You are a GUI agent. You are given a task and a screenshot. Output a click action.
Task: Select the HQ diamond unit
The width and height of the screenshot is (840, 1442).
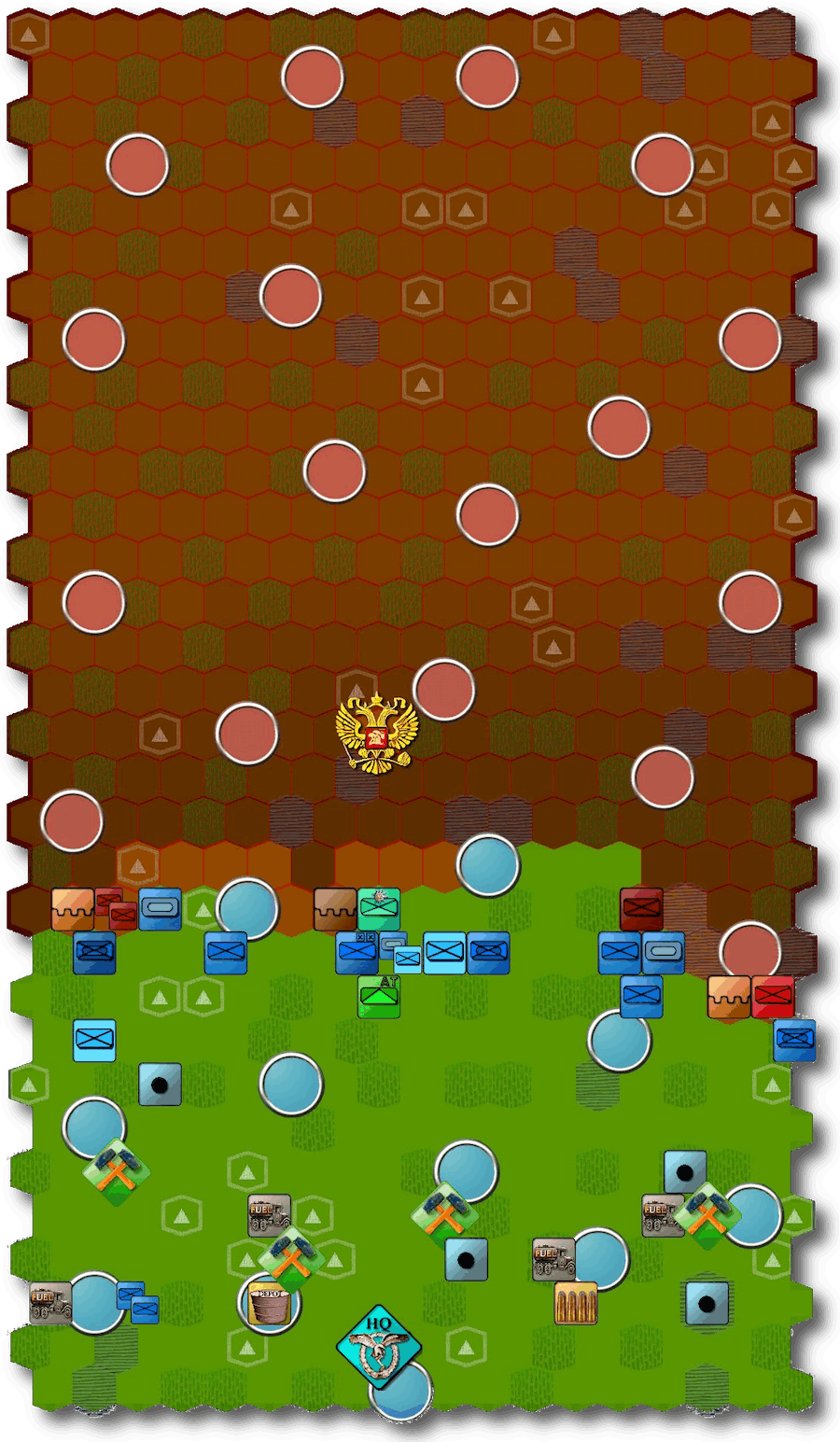378,1346
